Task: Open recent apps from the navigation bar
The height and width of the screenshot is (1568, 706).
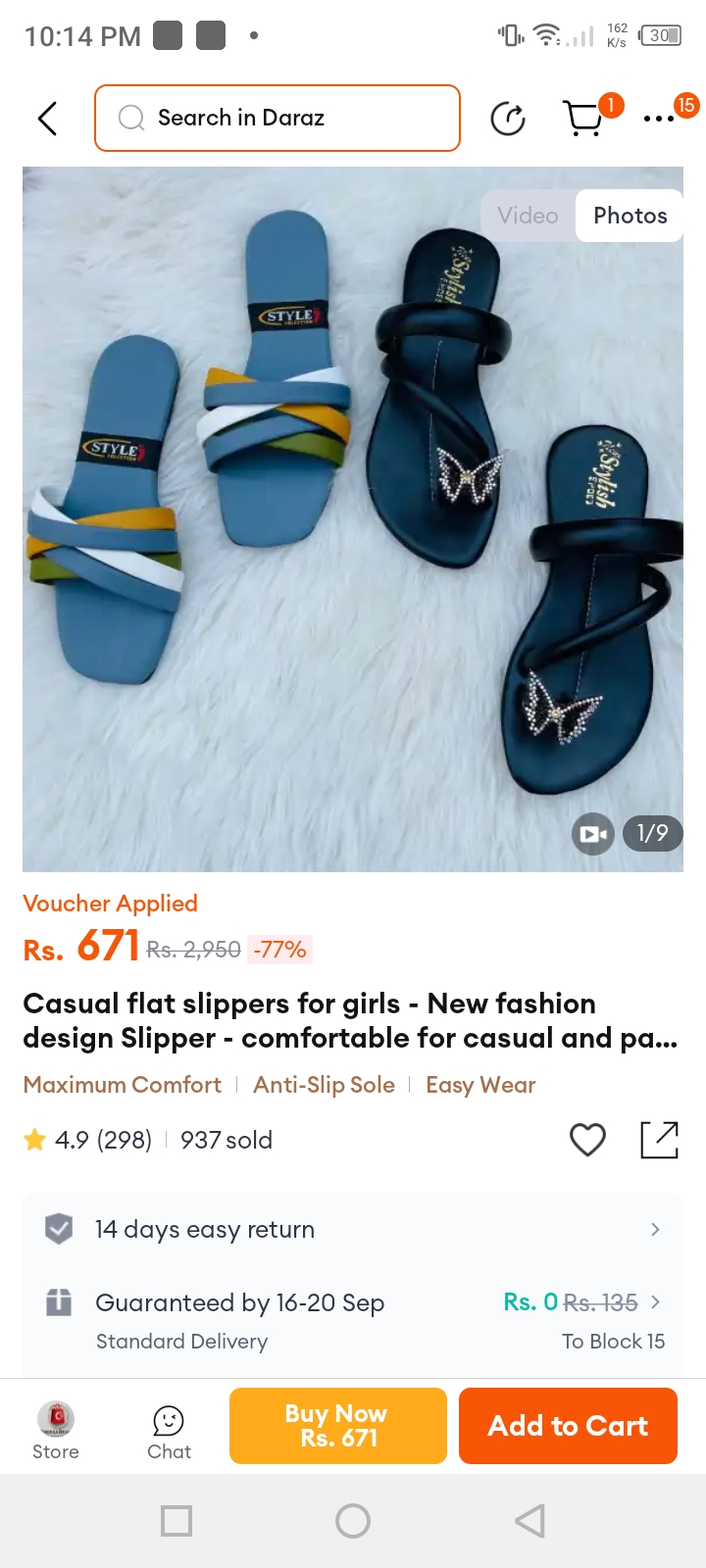Action: point(176,1521)
